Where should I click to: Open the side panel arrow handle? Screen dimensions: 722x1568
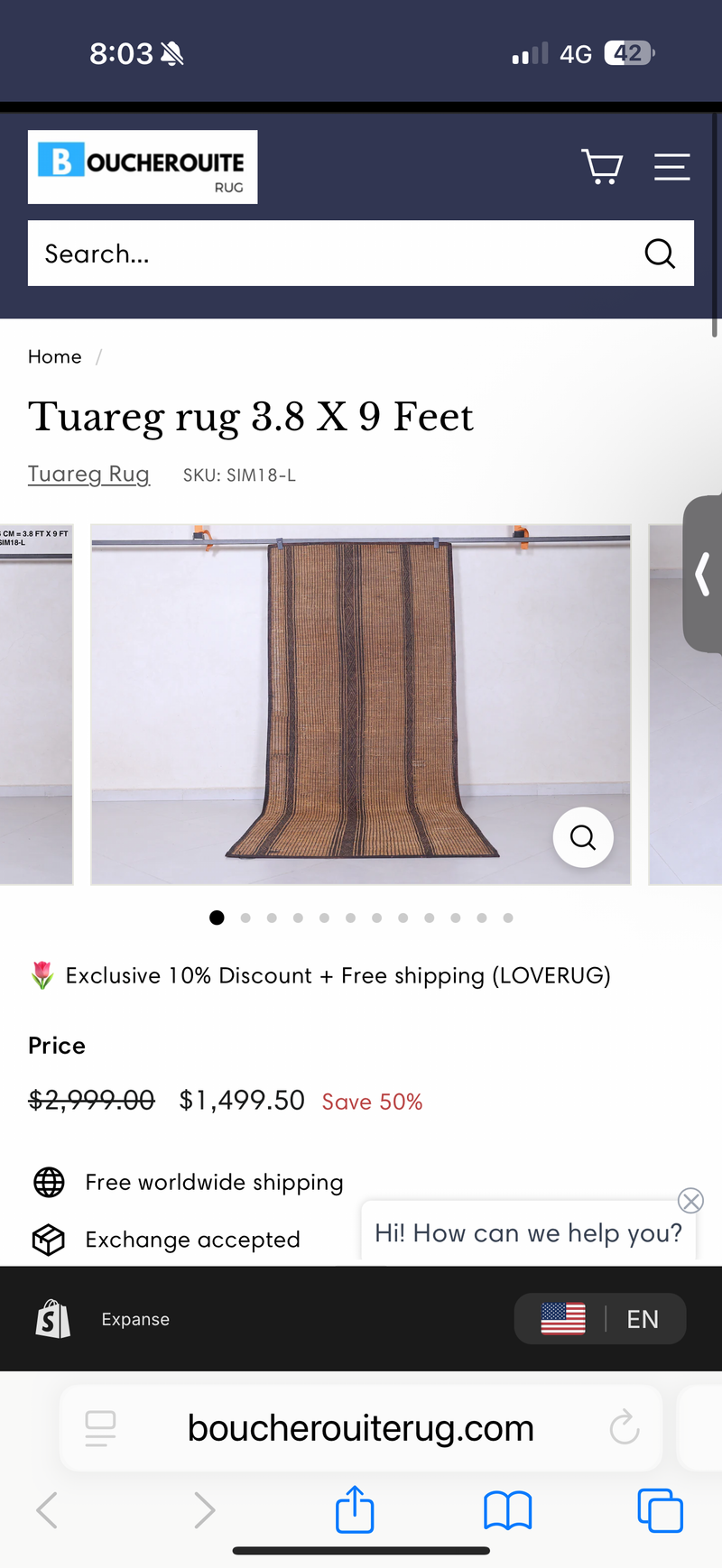tap(704, 574)
